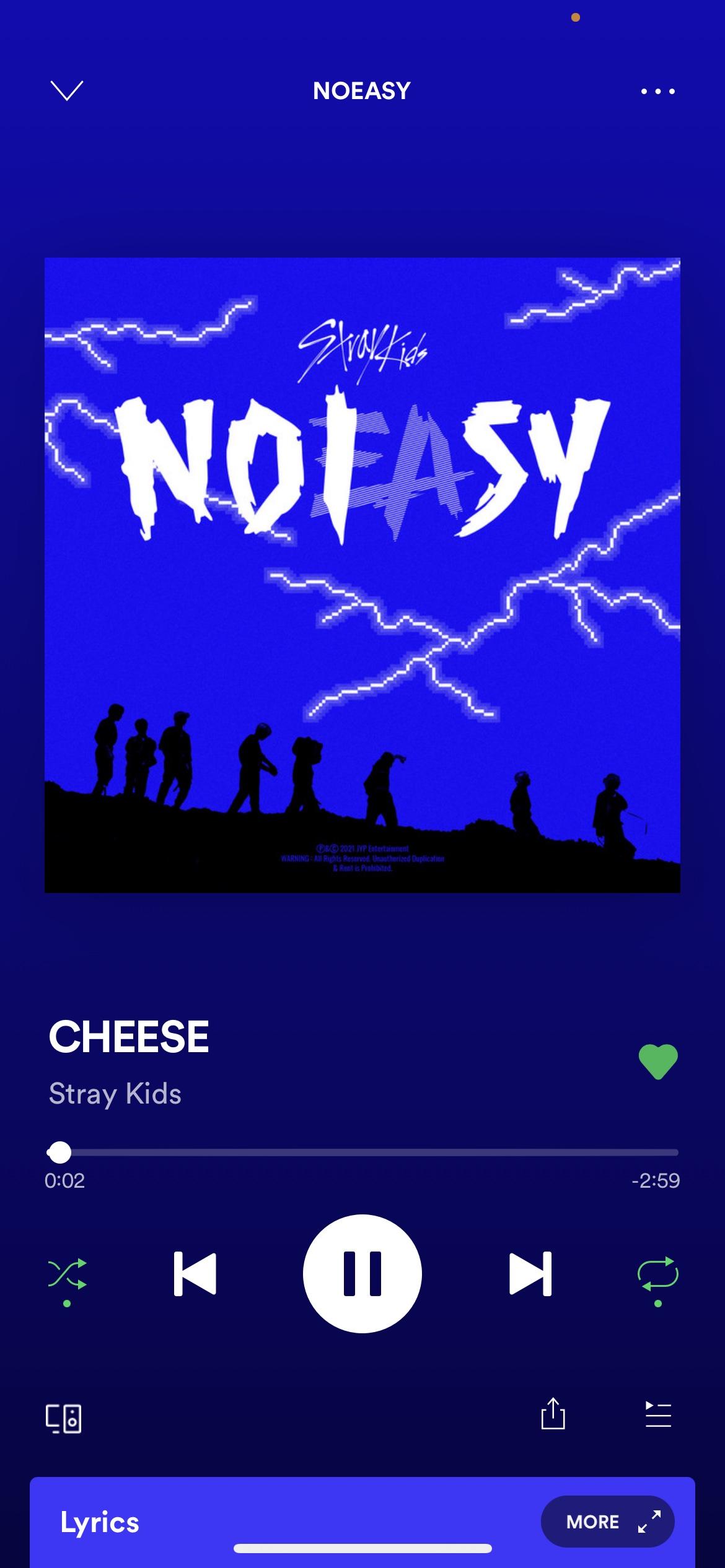Go back to the previous track
725x1568 pixels.
coord(195,1273)
